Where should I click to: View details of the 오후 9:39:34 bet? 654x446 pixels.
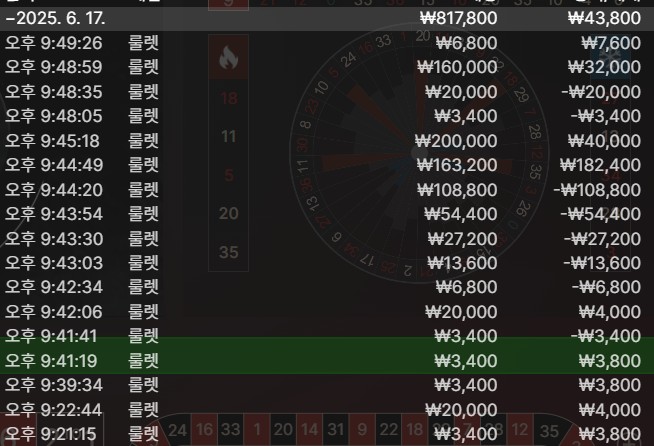pos(326,384)
